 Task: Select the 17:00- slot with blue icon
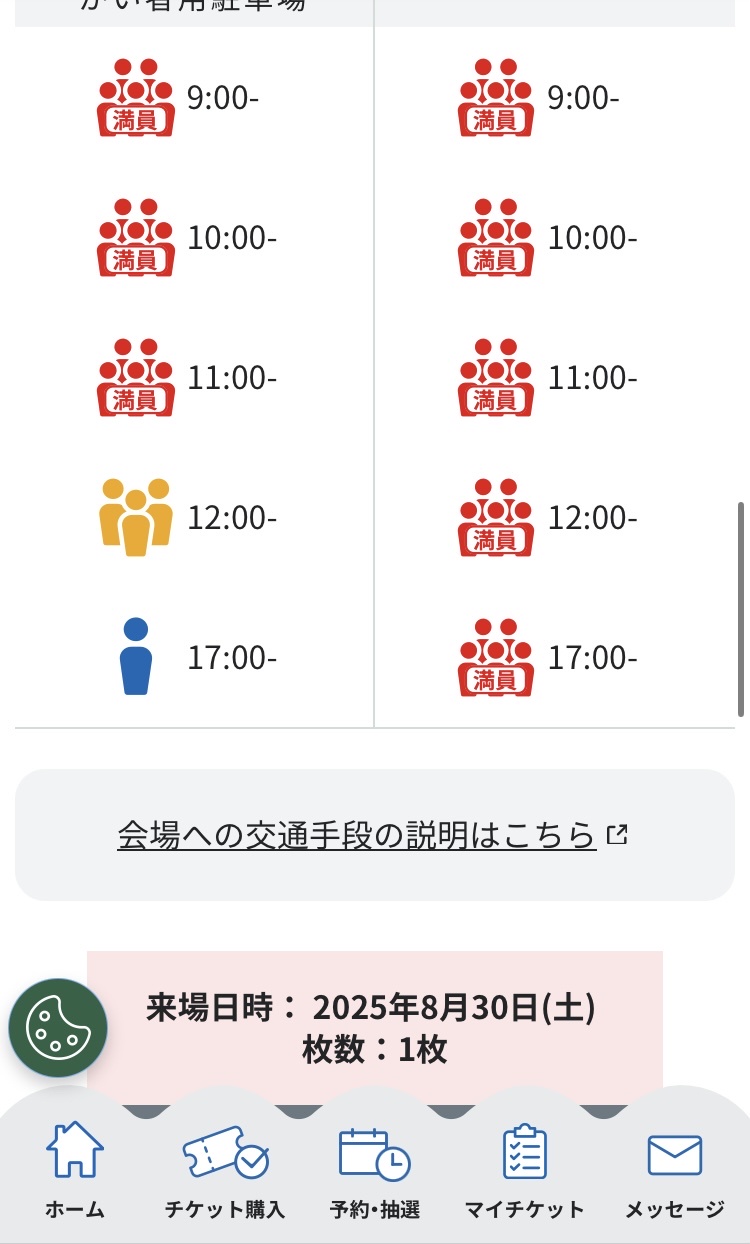point(195,657)
